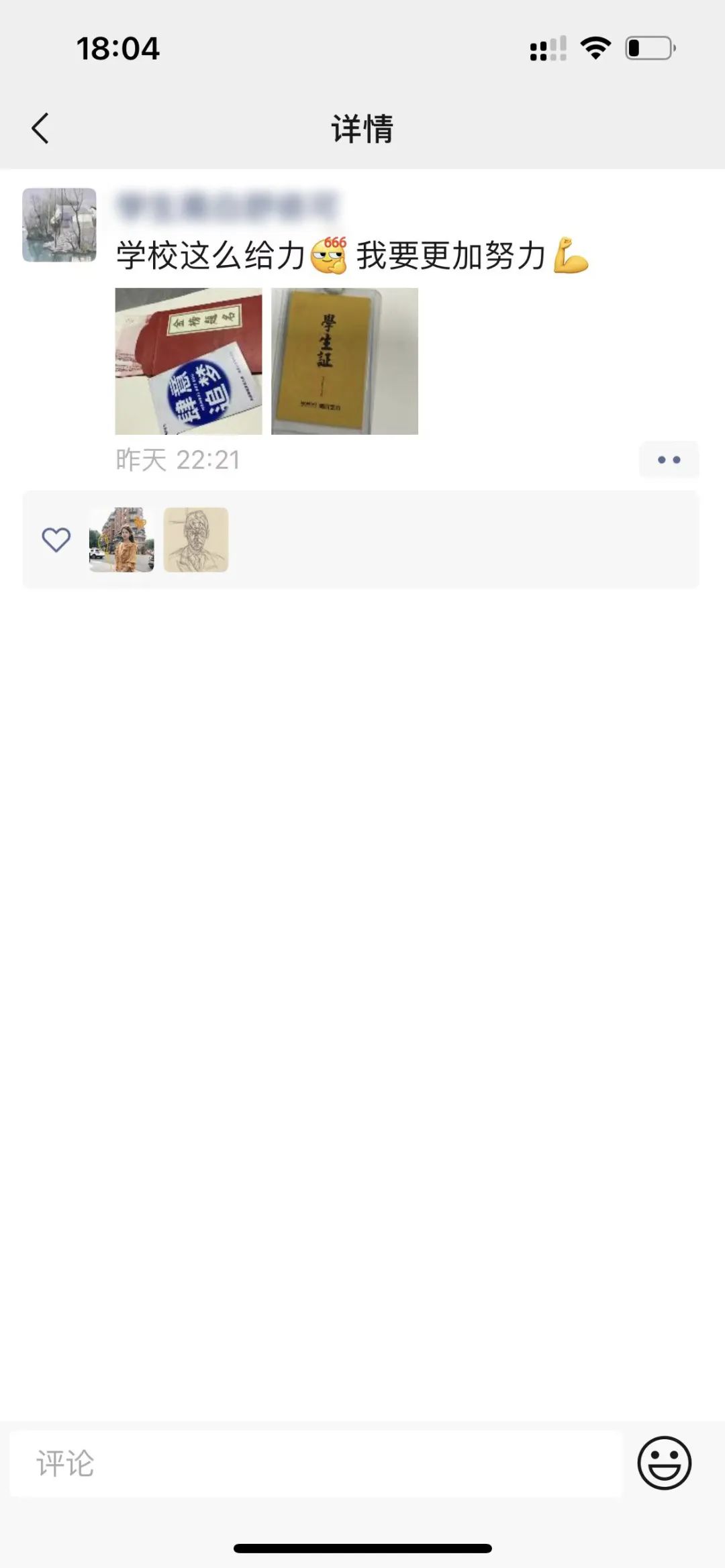Tap the 评论 comment field
The width and height of the screenshot is (725, 1568).
tap(316, 1463)
